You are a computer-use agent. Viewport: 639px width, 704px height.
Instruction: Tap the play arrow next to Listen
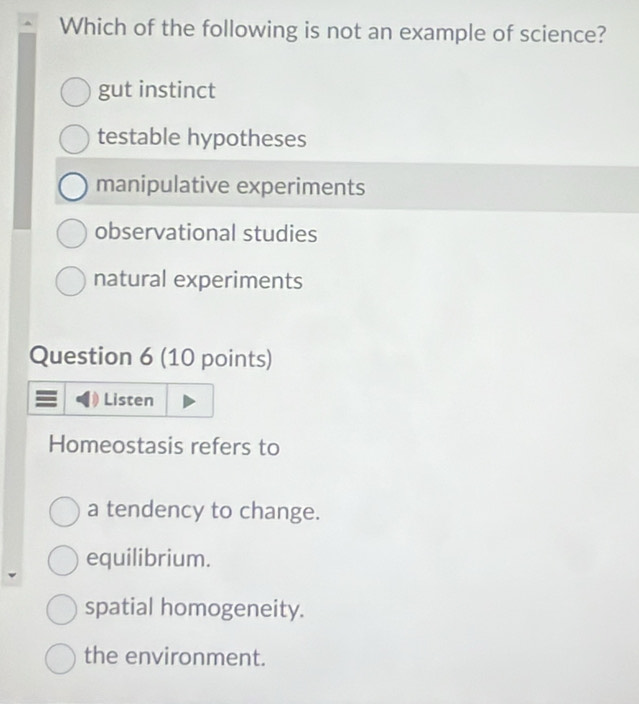pos(189,400)
